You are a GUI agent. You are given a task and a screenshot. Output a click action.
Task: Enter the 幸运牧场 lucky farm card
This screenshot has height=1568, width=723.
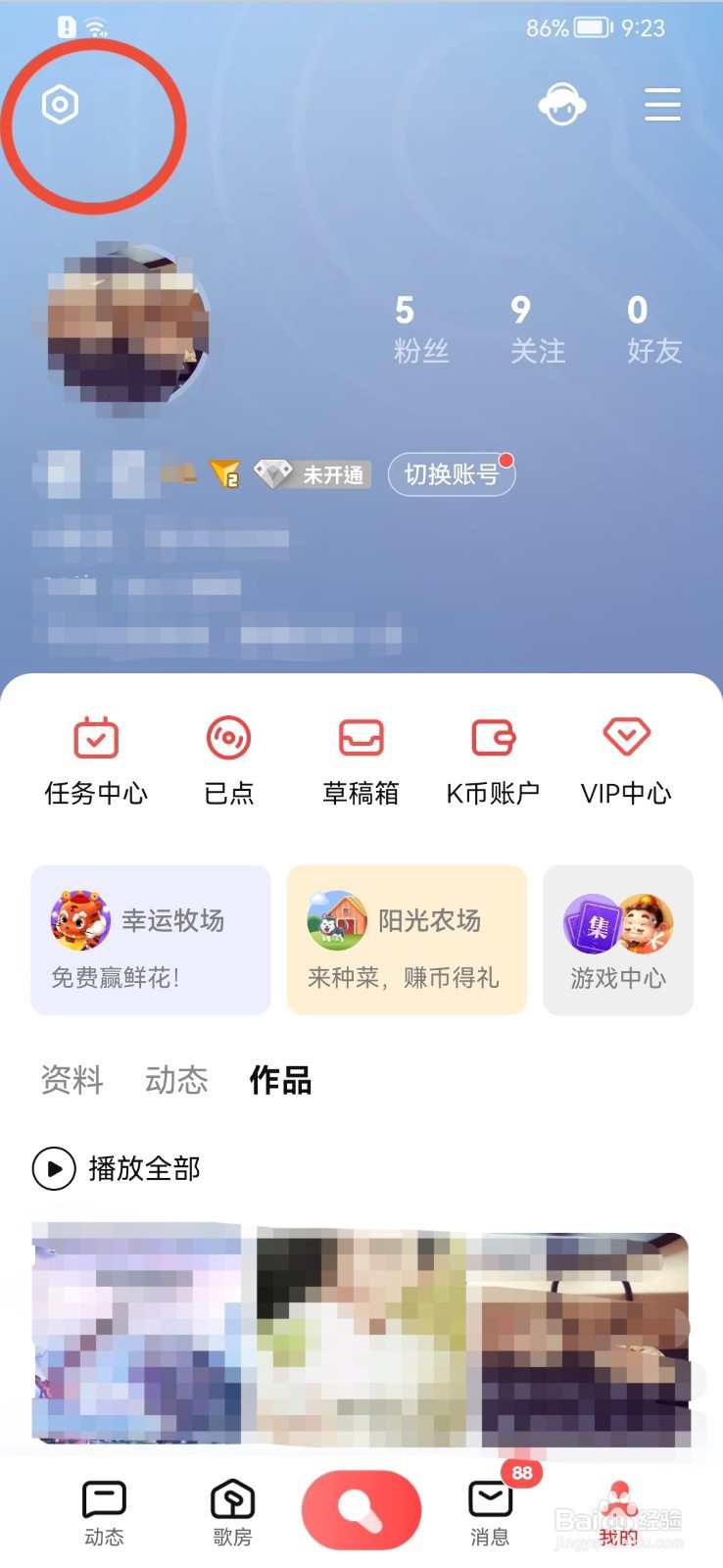(150, 939)
